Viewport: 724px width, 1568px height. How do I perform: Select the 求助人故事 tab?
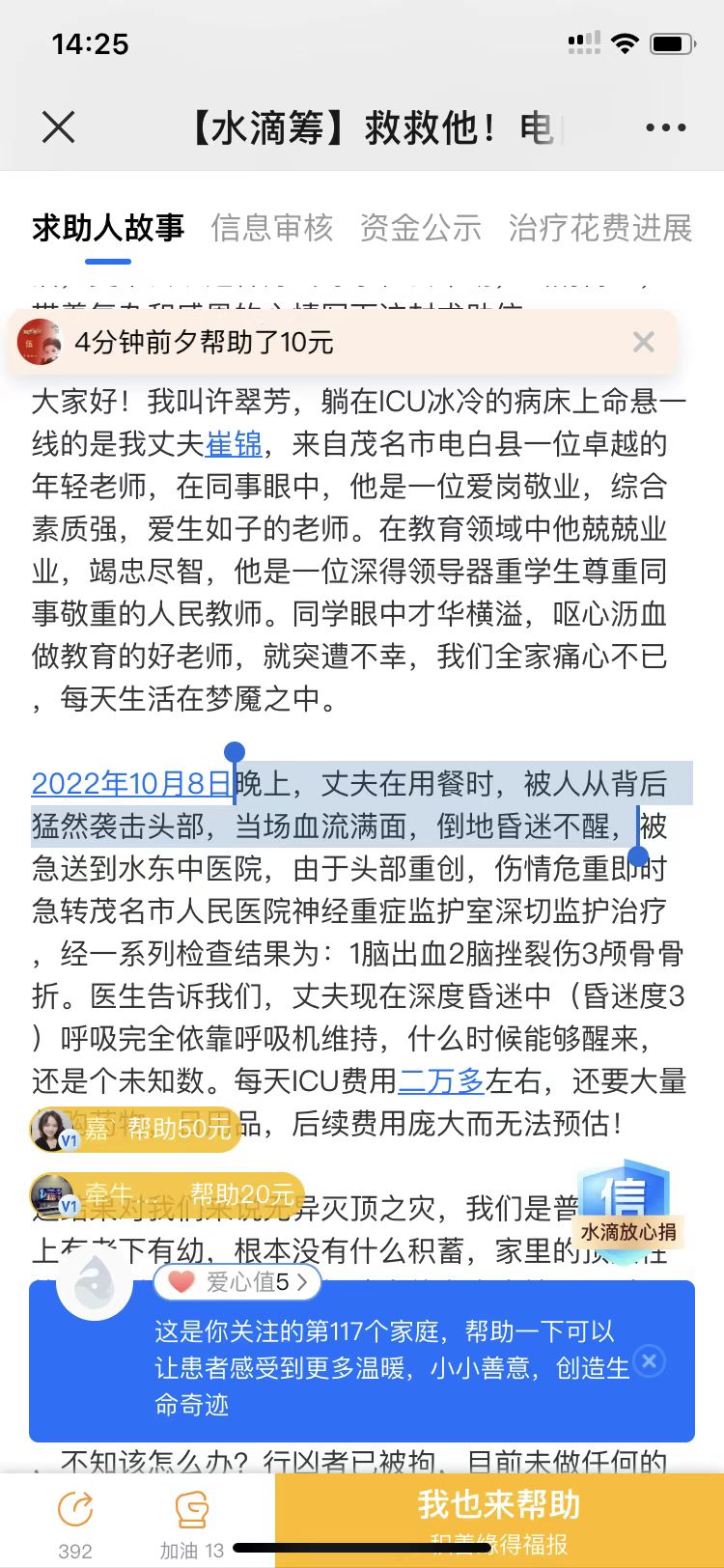click(x=108, y=228)
